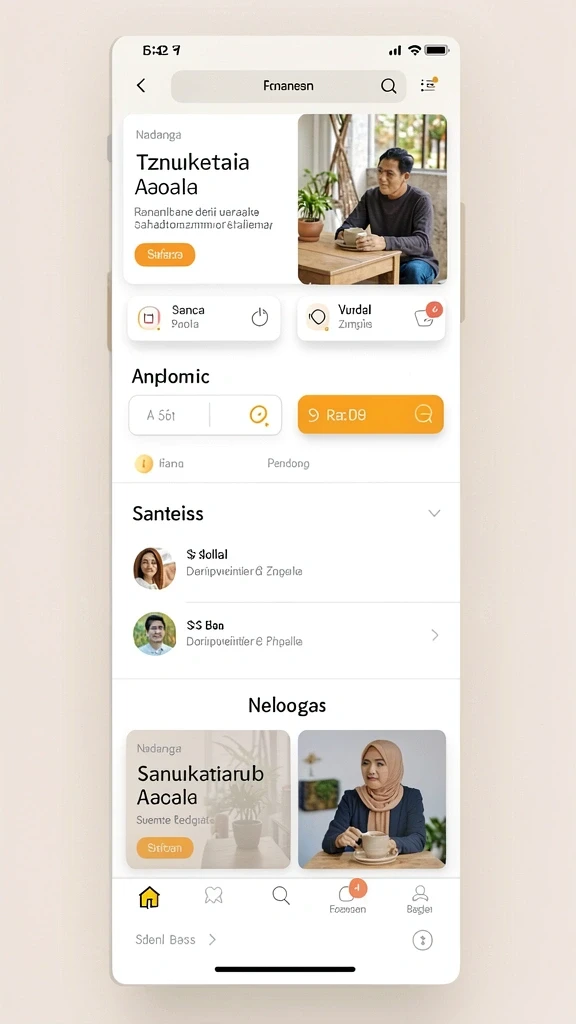Tap the search magnifier in the top bar
Viewport: 576px width, 1024px height.
(x=389, y=86)
